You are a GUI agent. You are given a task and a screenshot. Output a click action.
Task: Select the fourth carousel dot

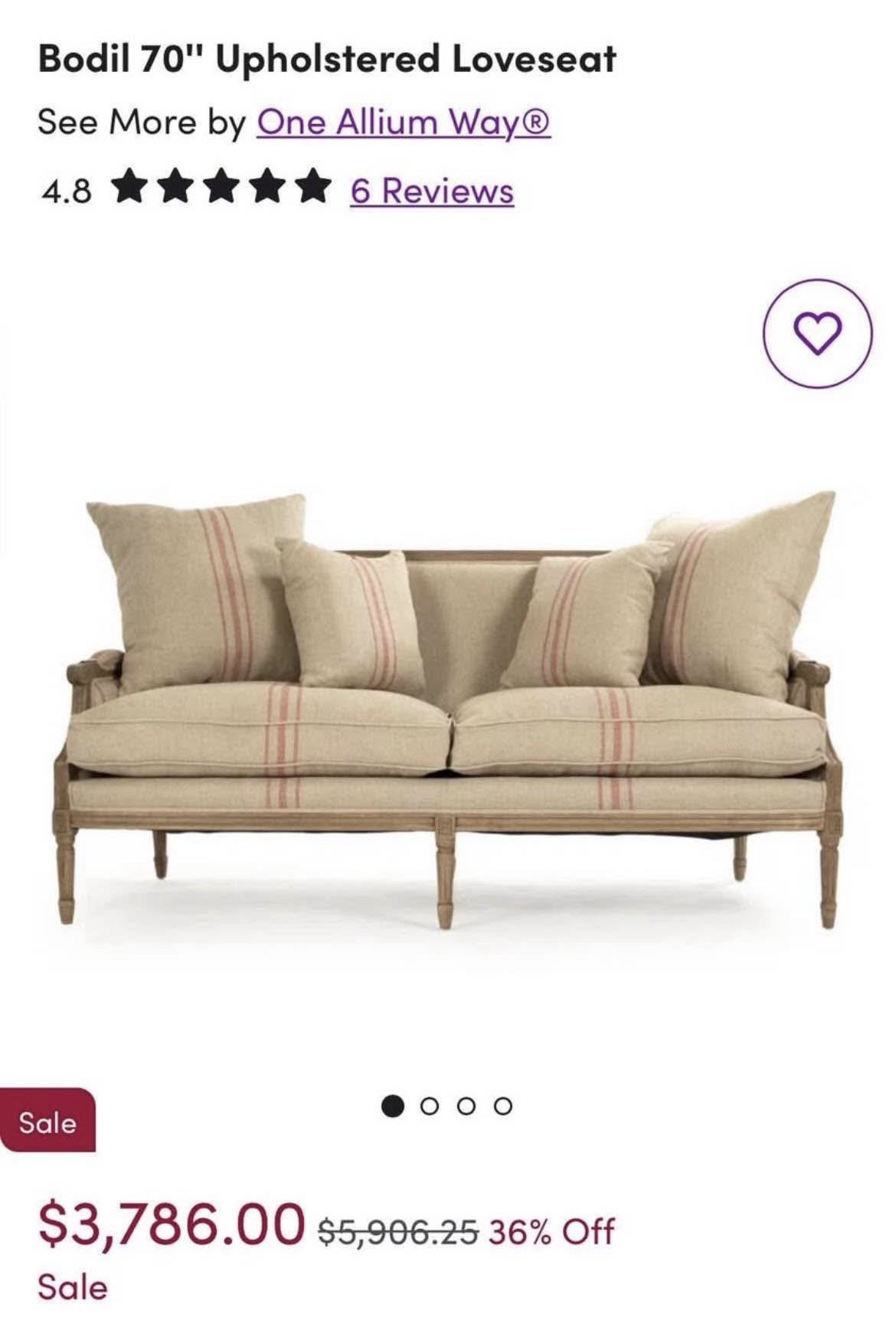(x=502, y=1106)
